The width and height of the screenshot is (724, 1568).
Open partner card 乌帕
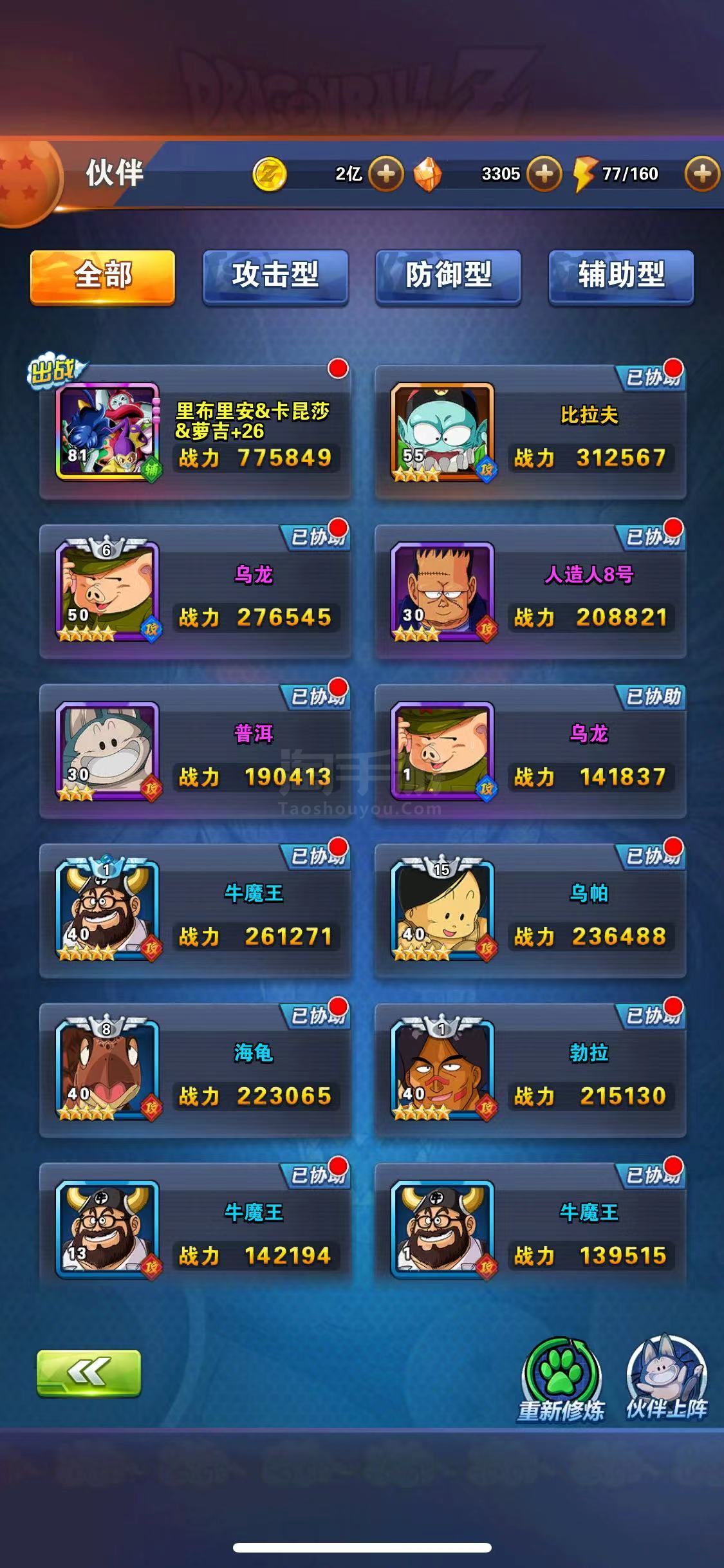(x=530, y=911)
